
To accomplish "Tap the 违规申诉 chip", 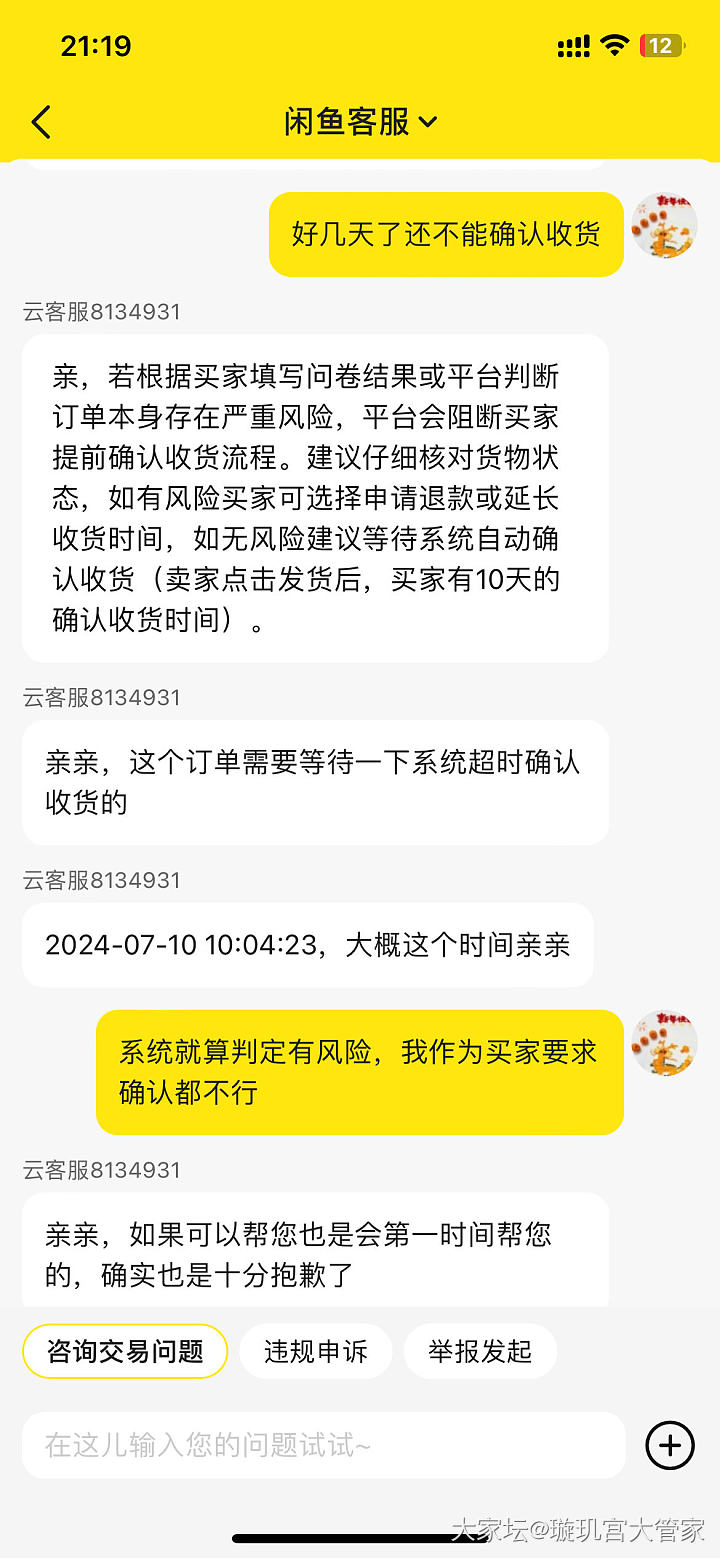I will pyautogui.click(x=316, y=1352).
